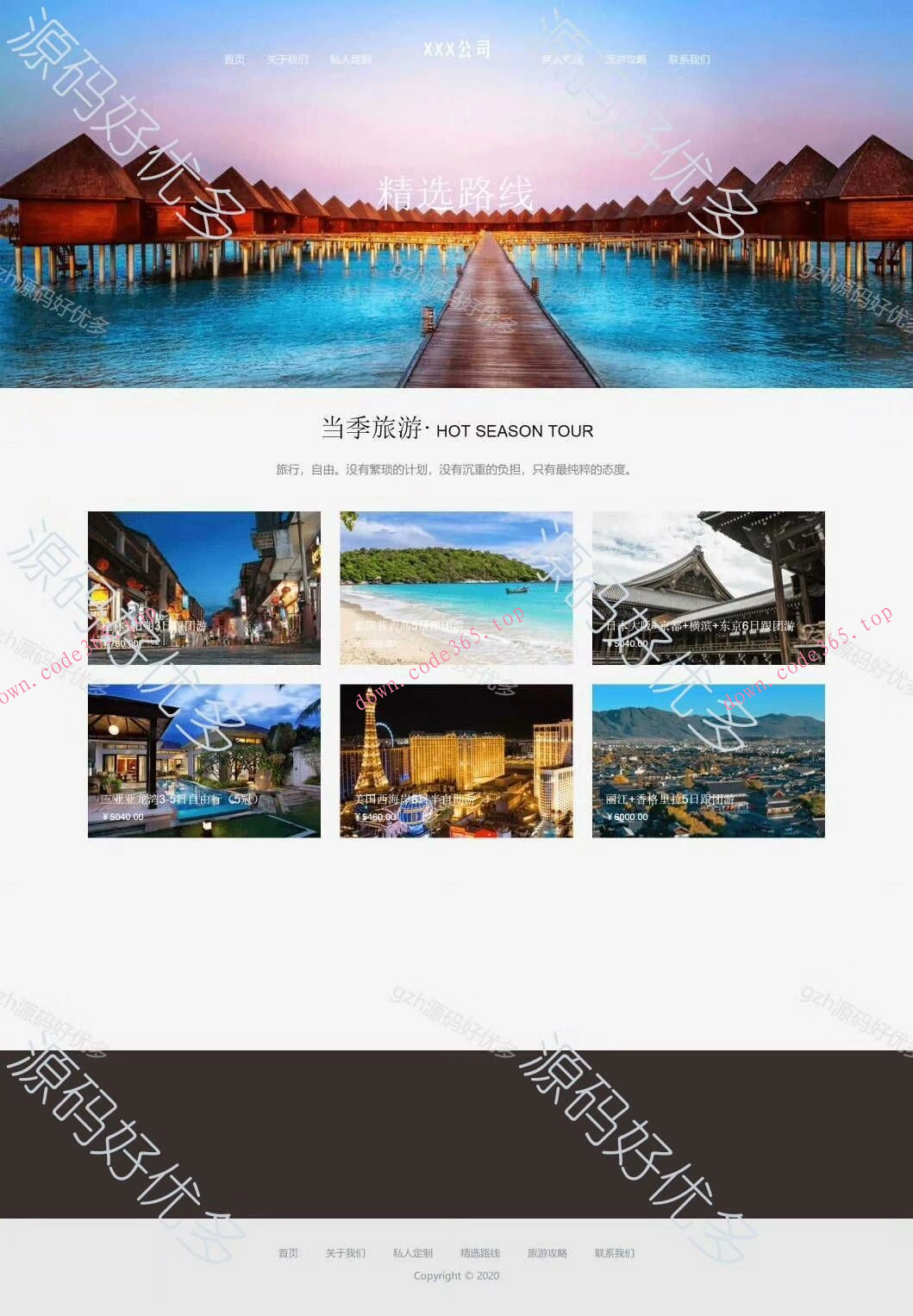The height and width of the screenshot is (1316, 913).
Task: Open 关于我们 in the top menu
Action: tap(287, 60)
